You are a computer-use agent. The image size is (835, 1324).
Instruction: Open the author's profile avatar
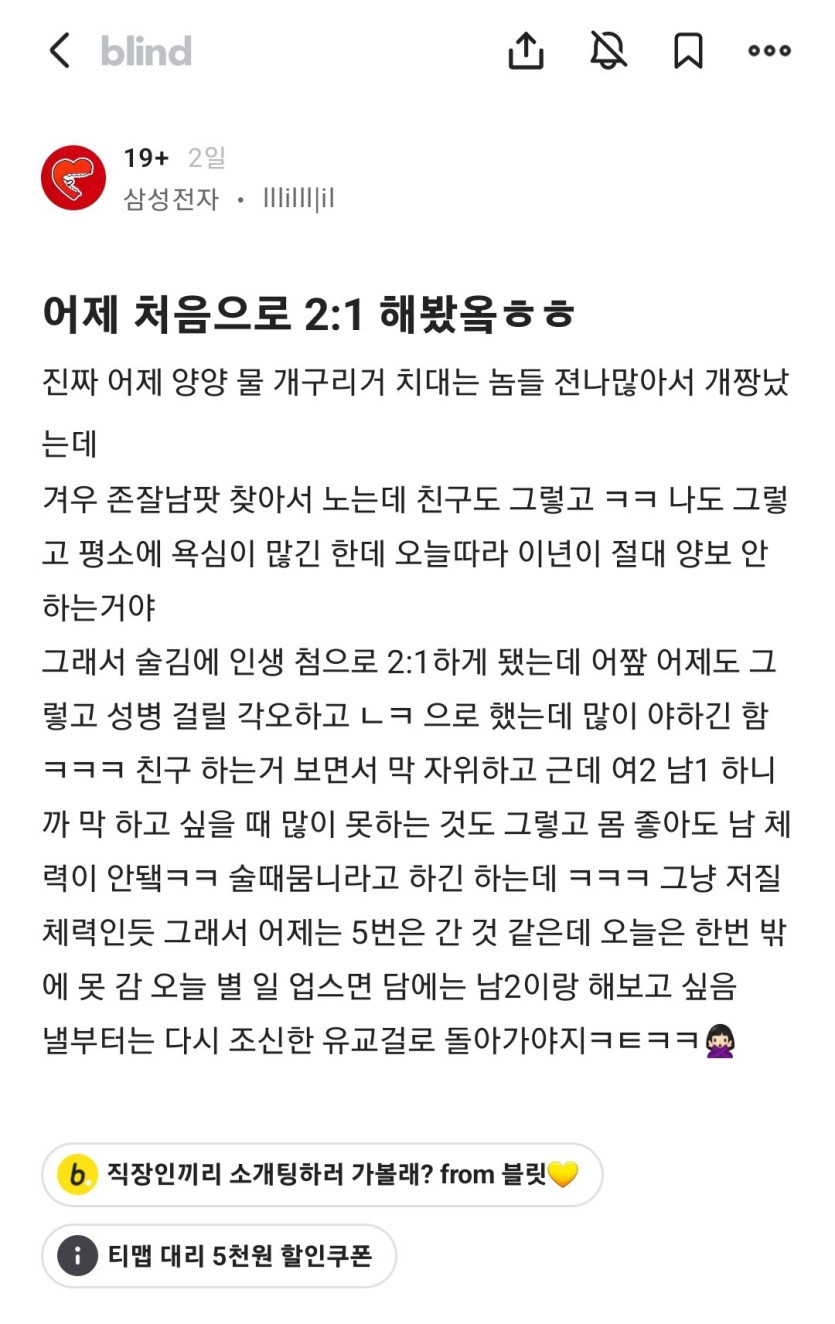tap(73, 178)
